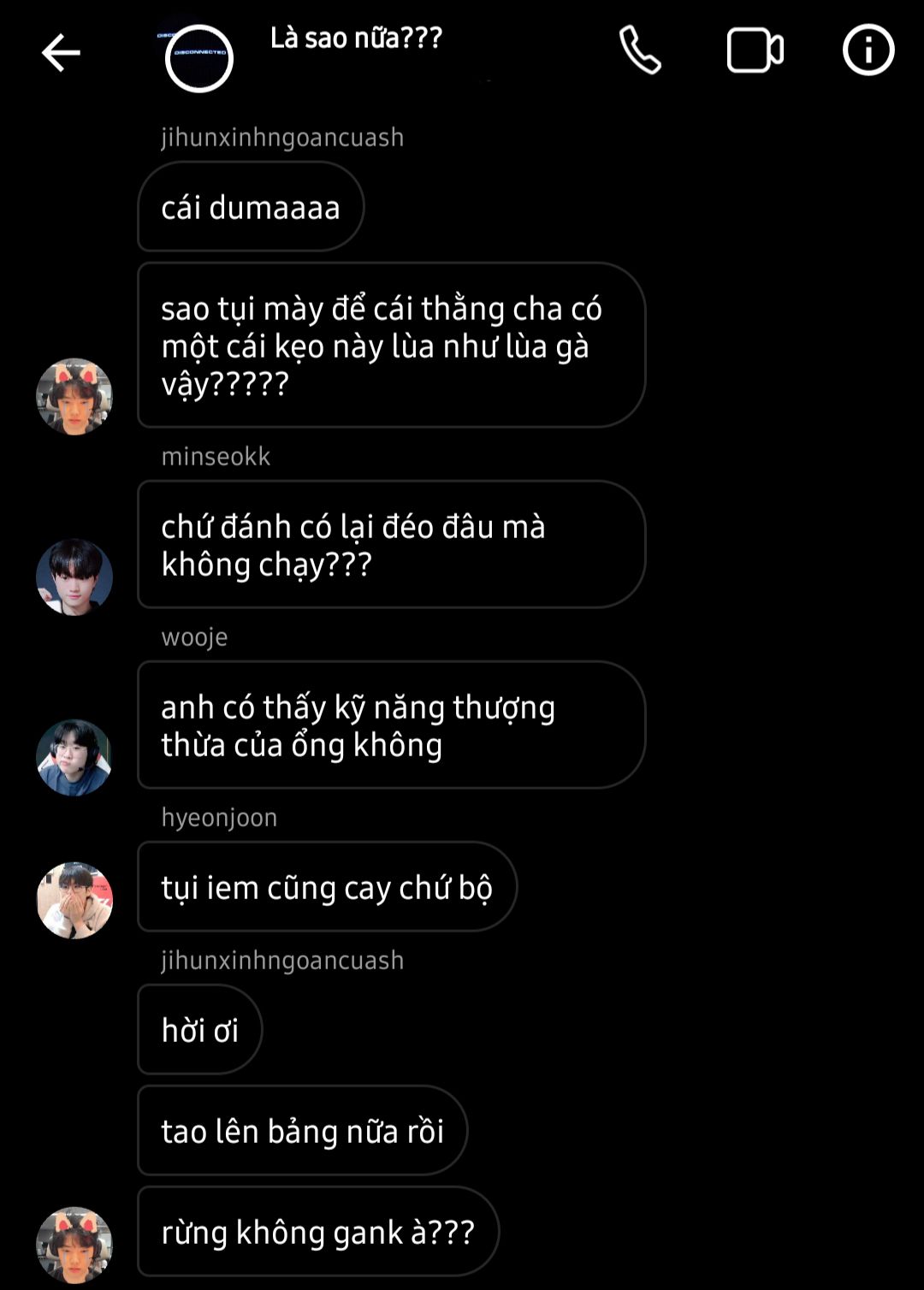Go back using the top-left arrow
The height and width of the screenshot is (1290, 924).
pyautogui.click(x=61, y=53)
